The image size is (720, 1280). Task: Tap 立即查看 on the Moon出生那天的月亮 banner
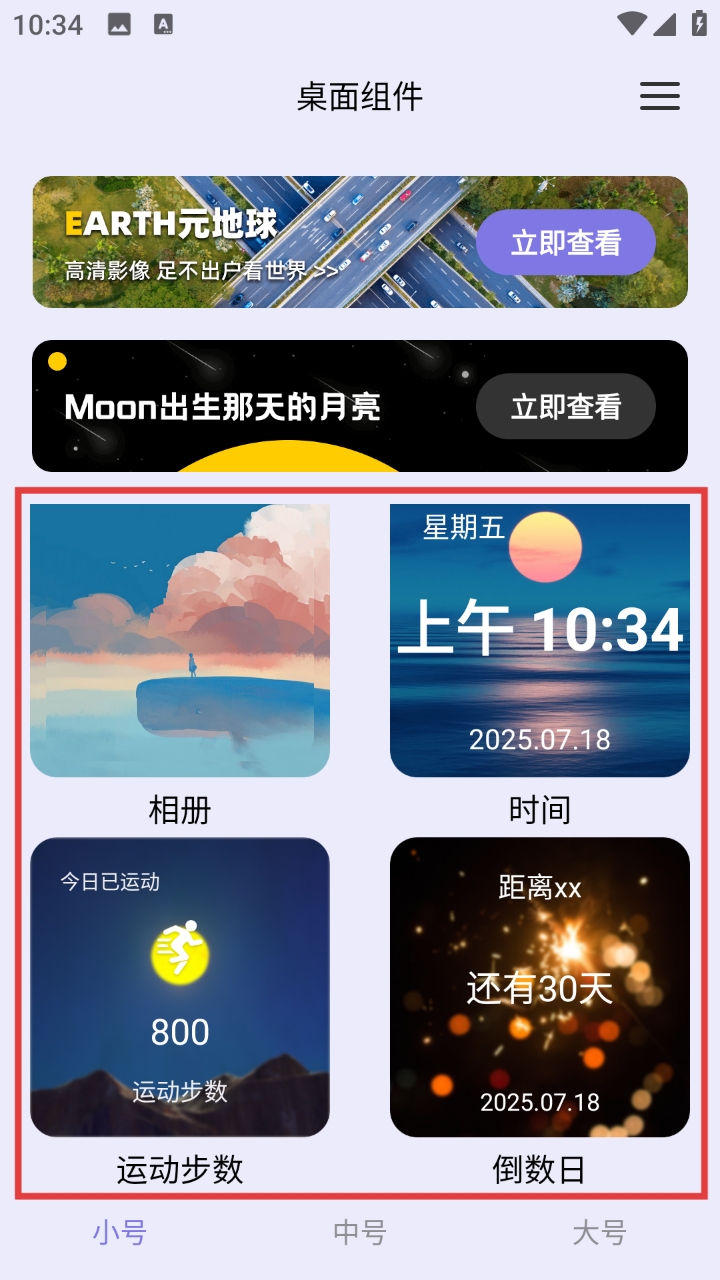(566, 406)
